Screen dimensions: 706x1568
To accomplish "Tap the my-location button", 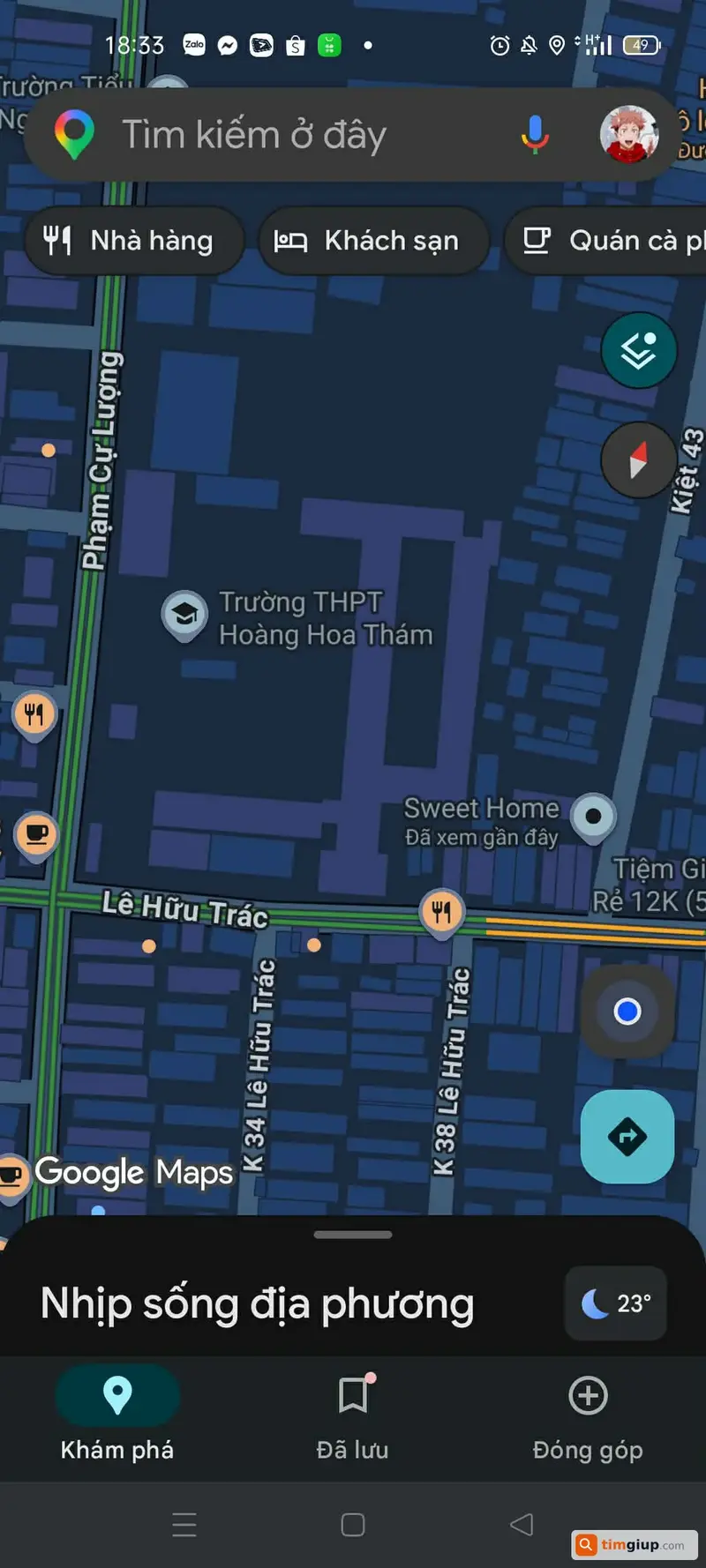I will (627, 1012).
